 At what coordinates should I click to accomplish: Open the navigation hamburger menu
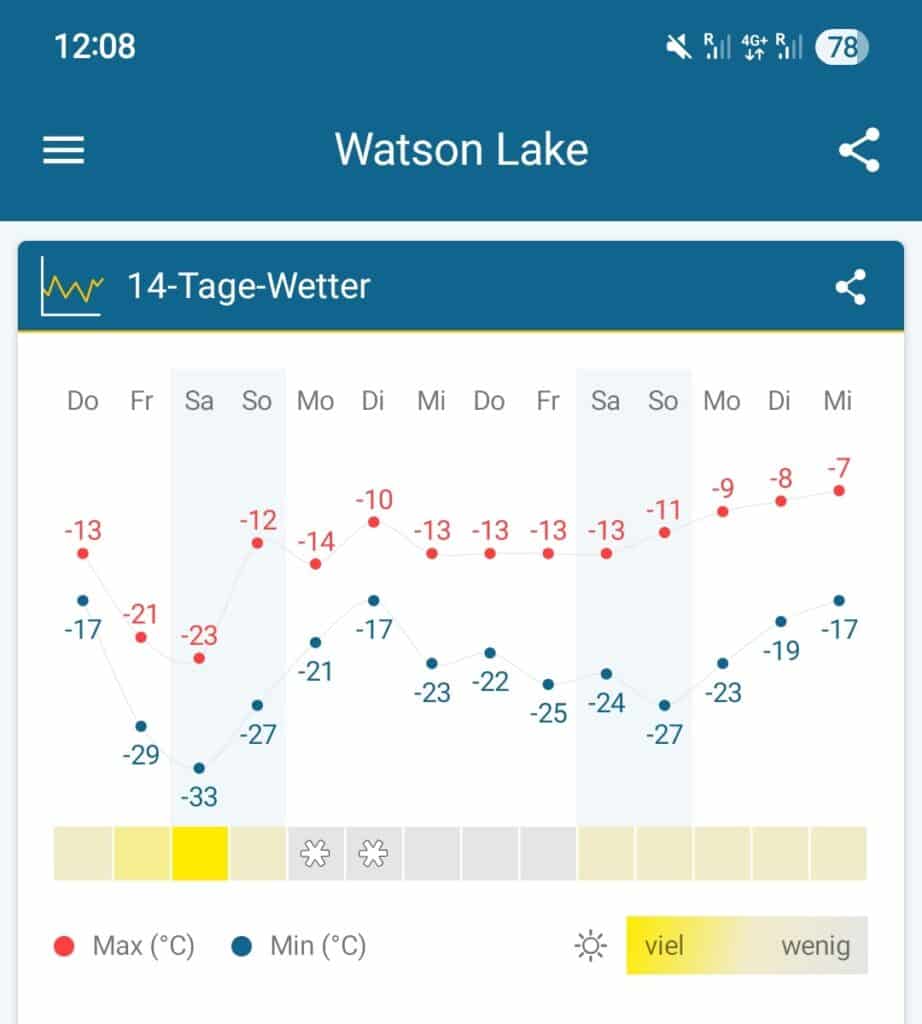click(x=64, y=150)
